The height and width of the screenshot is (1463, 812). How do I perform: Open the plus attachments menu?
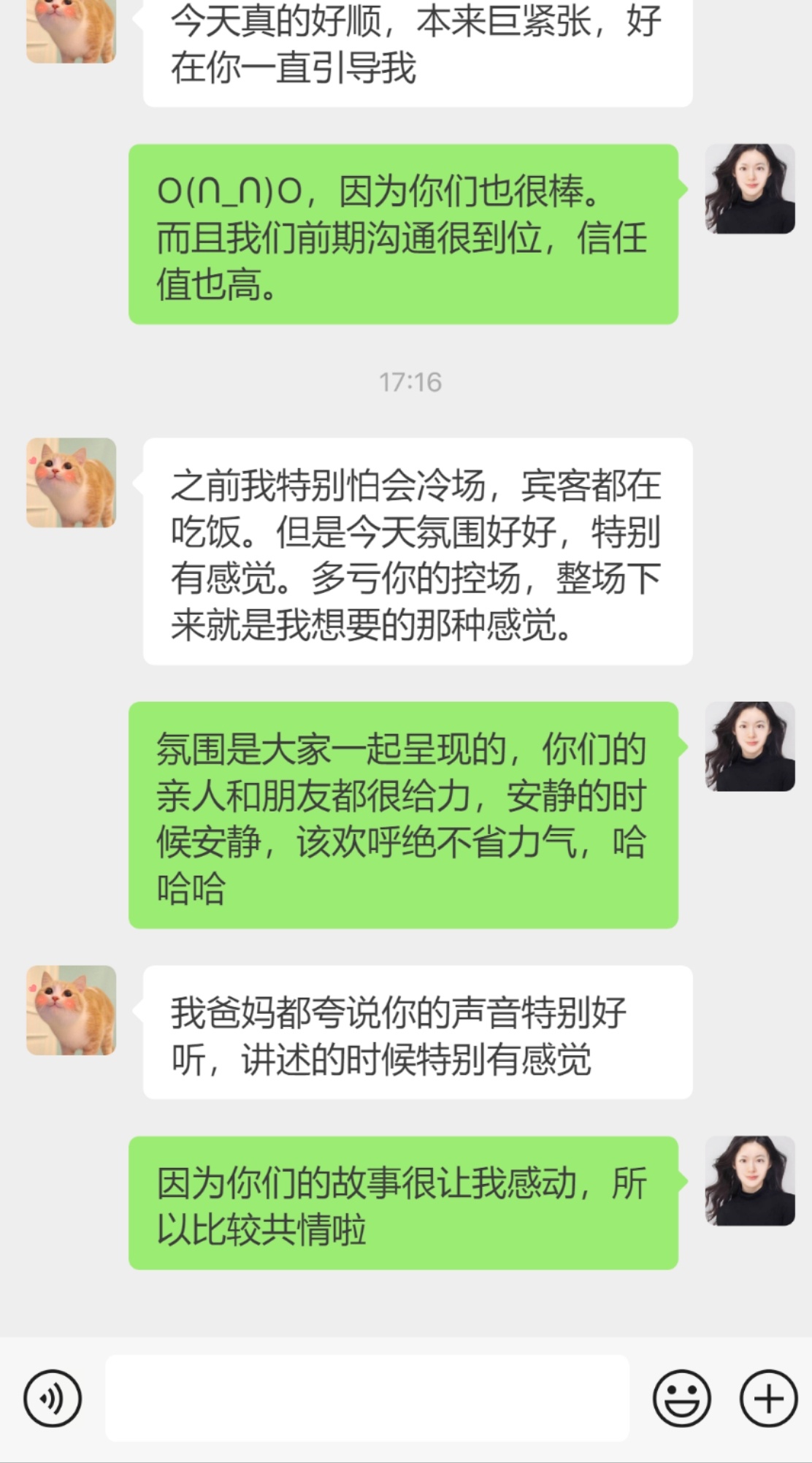click(x=768, y=1399)
